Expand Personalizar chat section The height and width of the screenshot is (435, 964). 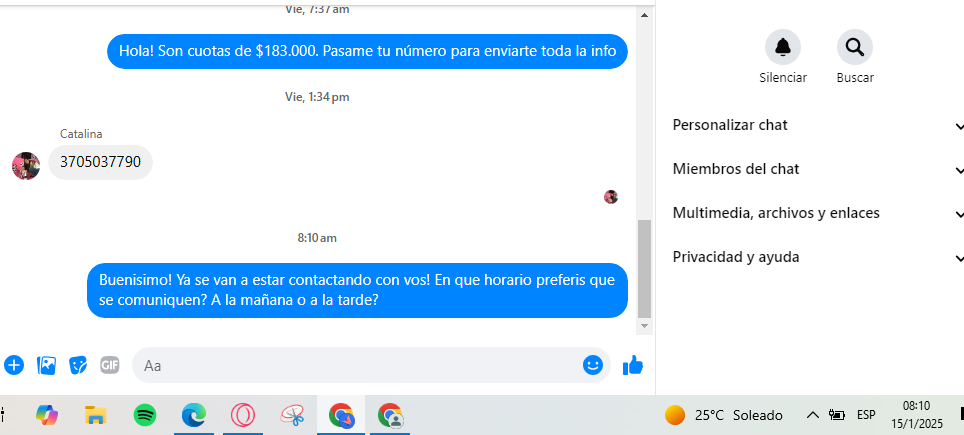tap(816, 125)
